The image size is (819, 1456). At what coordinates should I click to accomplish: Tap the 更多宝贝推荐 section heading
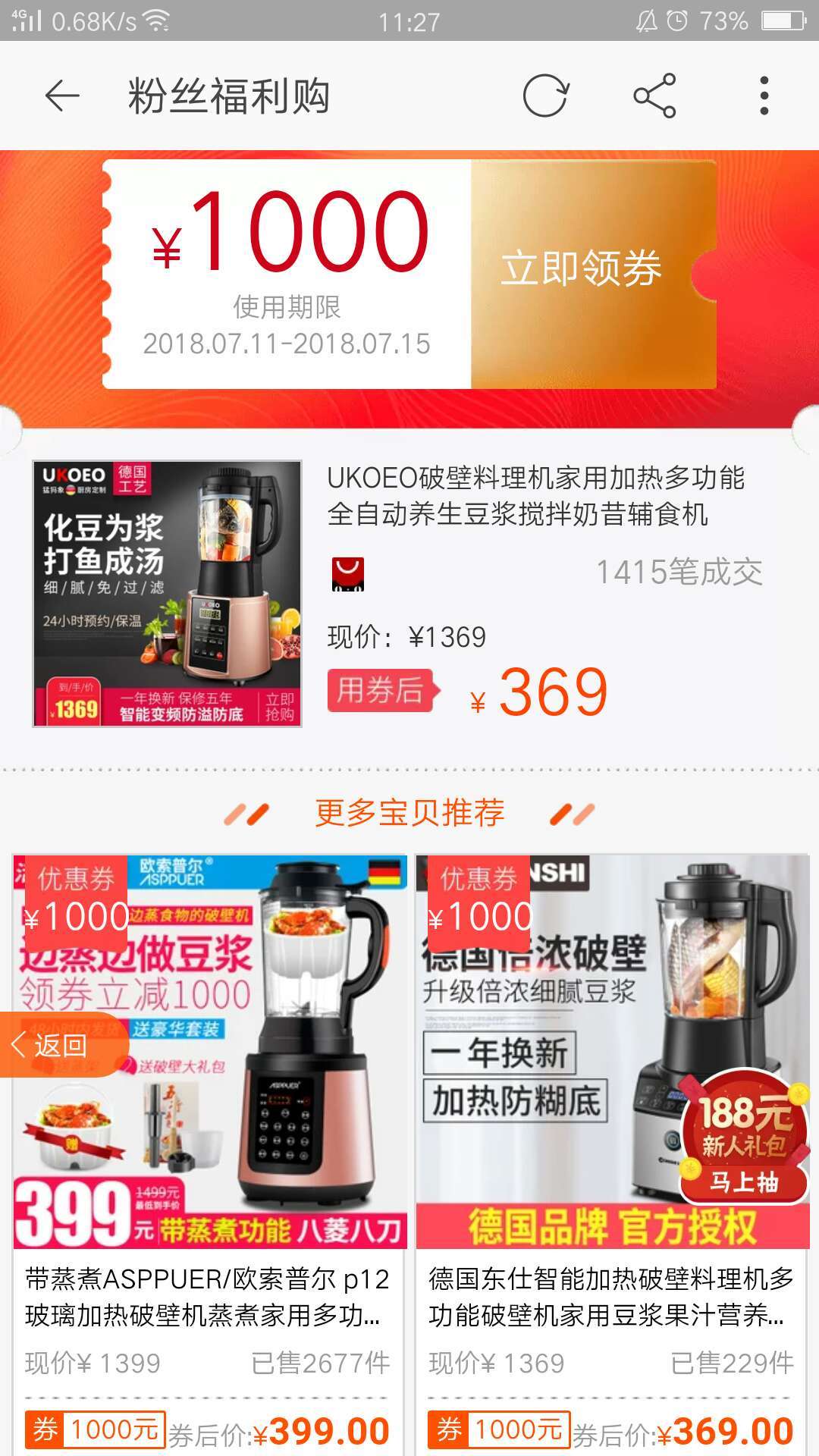409,811
